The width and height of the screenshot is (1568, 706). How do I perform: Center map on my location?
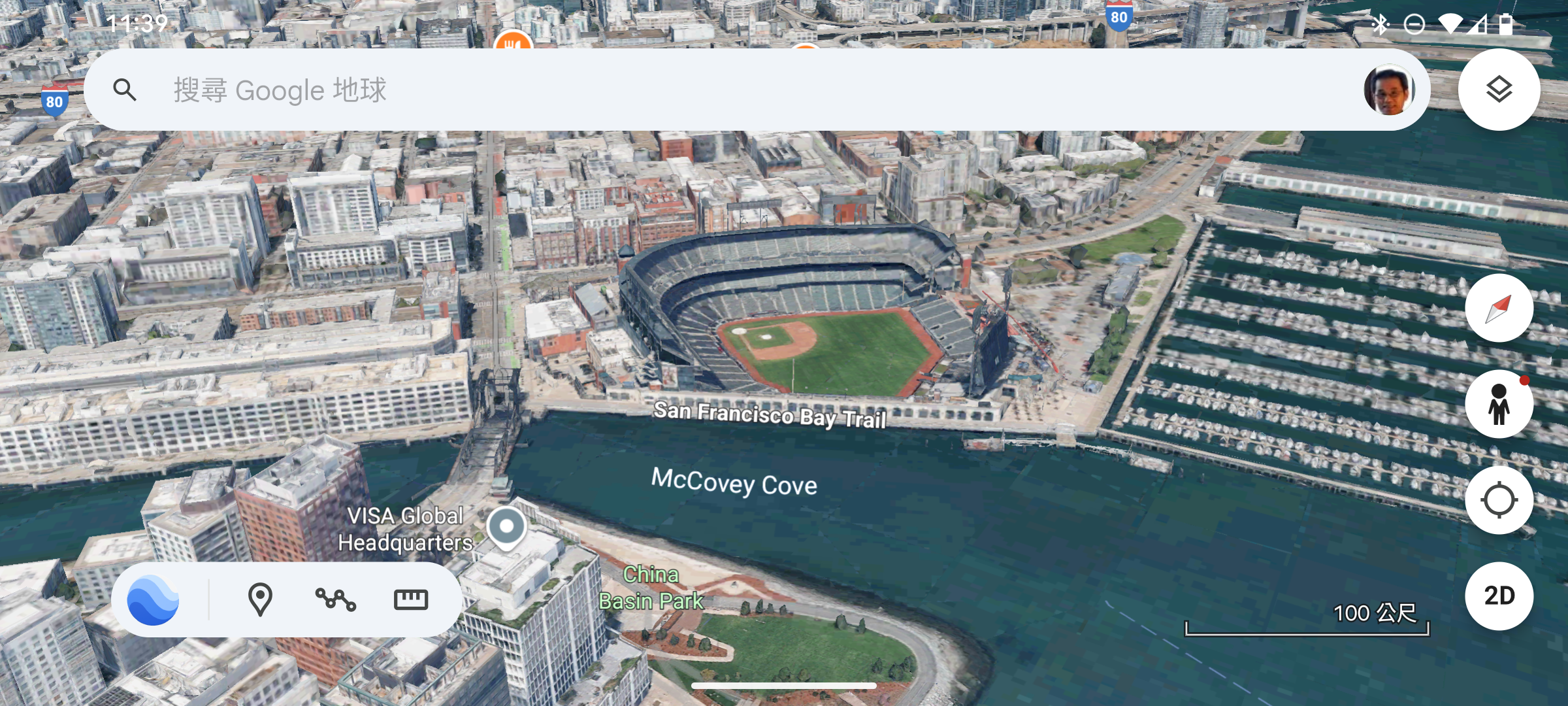[1499, 501]
